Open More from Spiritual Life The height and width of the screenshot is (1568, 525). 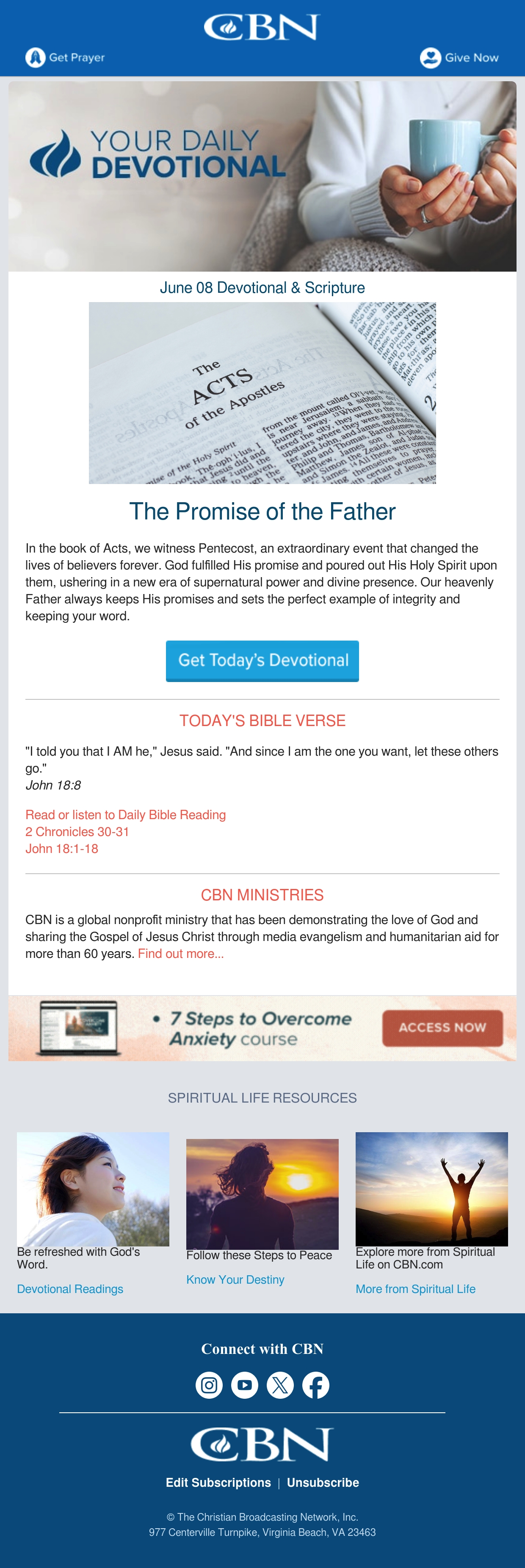click(415, 1289)
